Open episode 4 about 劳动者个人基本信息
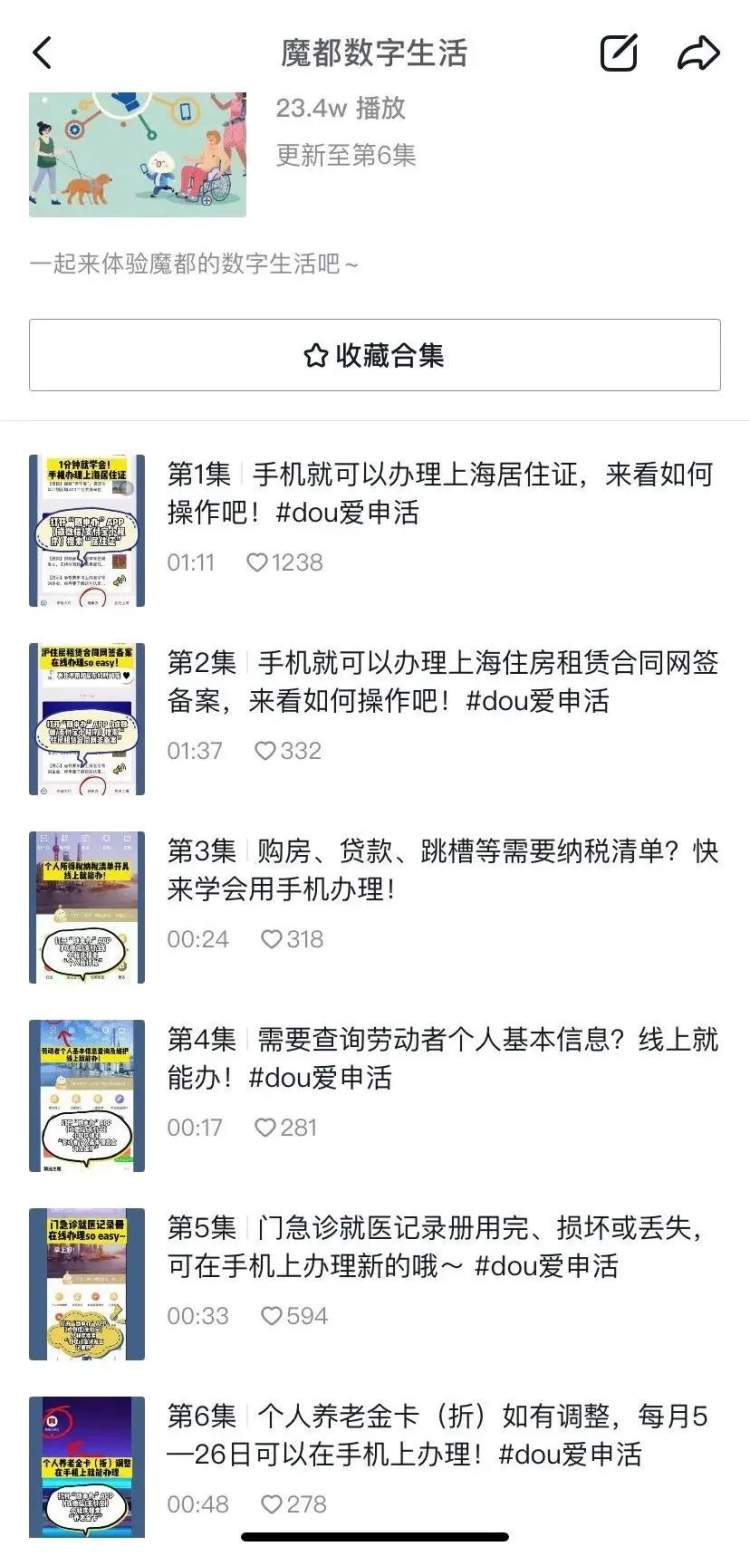Screen dimensions: 750x1556 375,1096
